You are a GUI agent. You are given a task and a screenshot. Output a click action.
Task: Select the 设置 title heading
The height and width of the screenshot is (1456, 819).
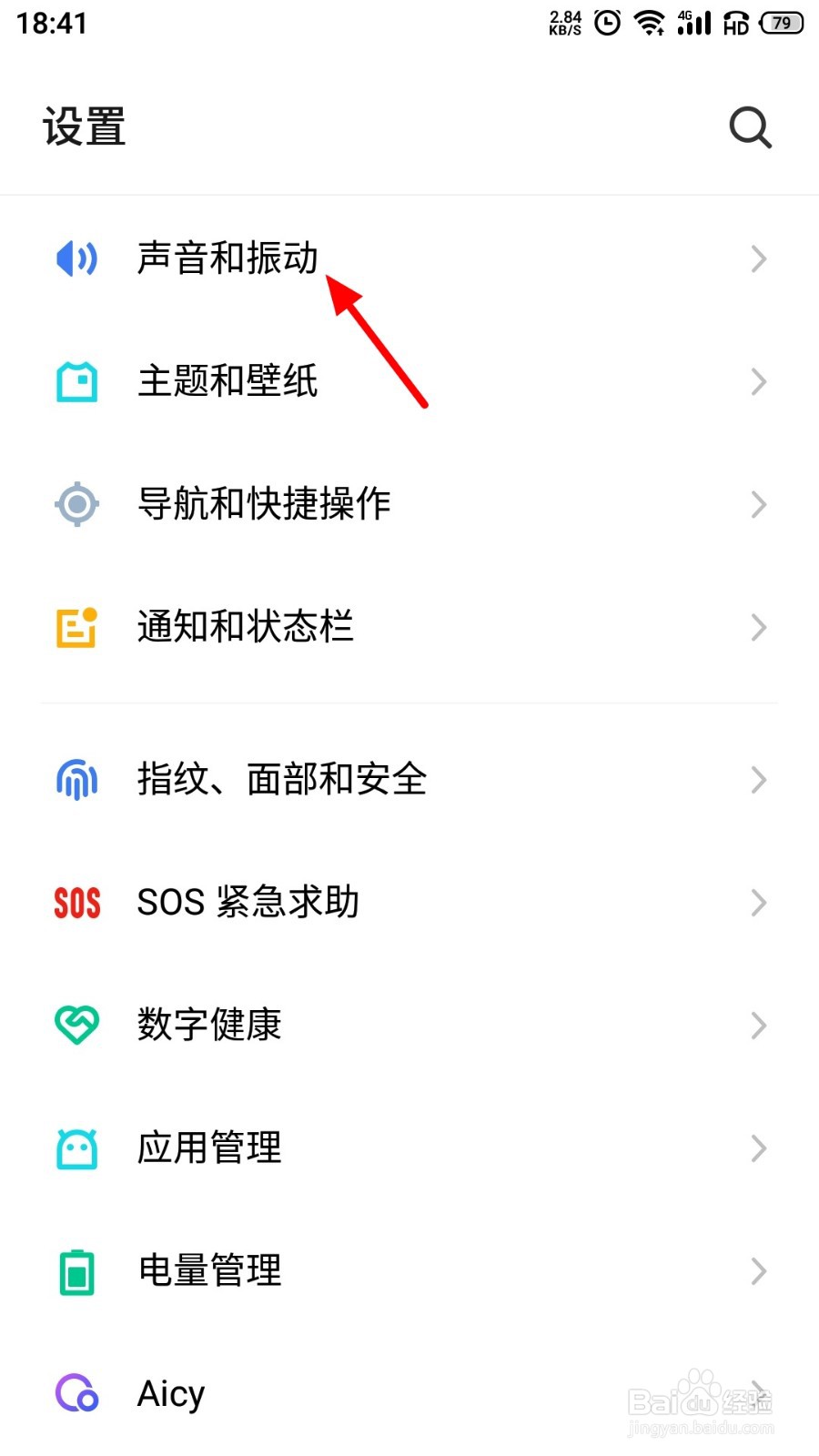click(x=84, y=126)
